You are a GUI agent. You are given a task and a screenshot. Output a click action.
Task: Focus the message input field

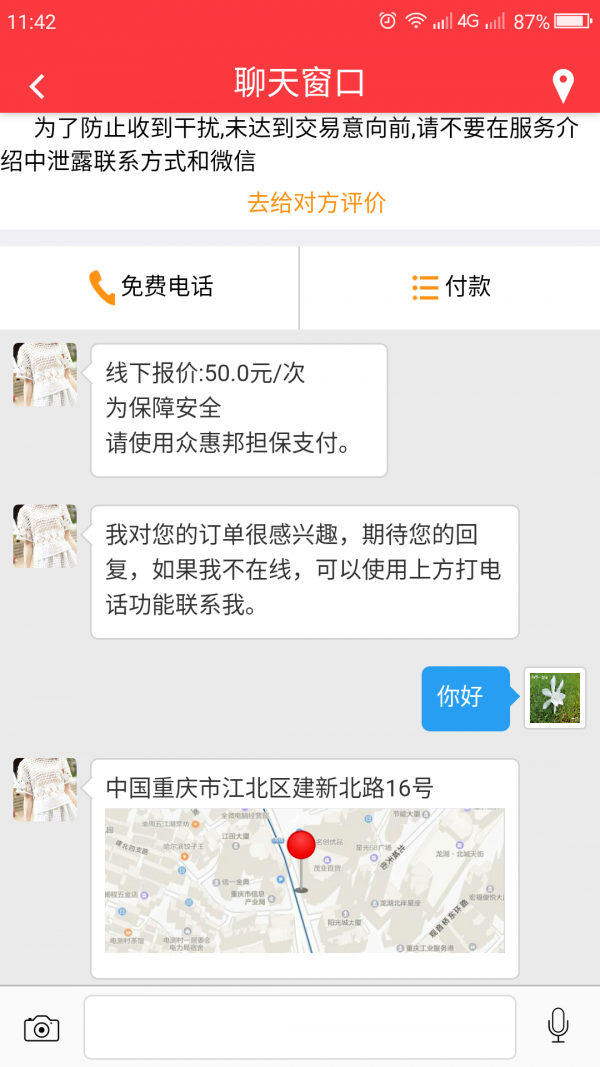(300, 1027)
